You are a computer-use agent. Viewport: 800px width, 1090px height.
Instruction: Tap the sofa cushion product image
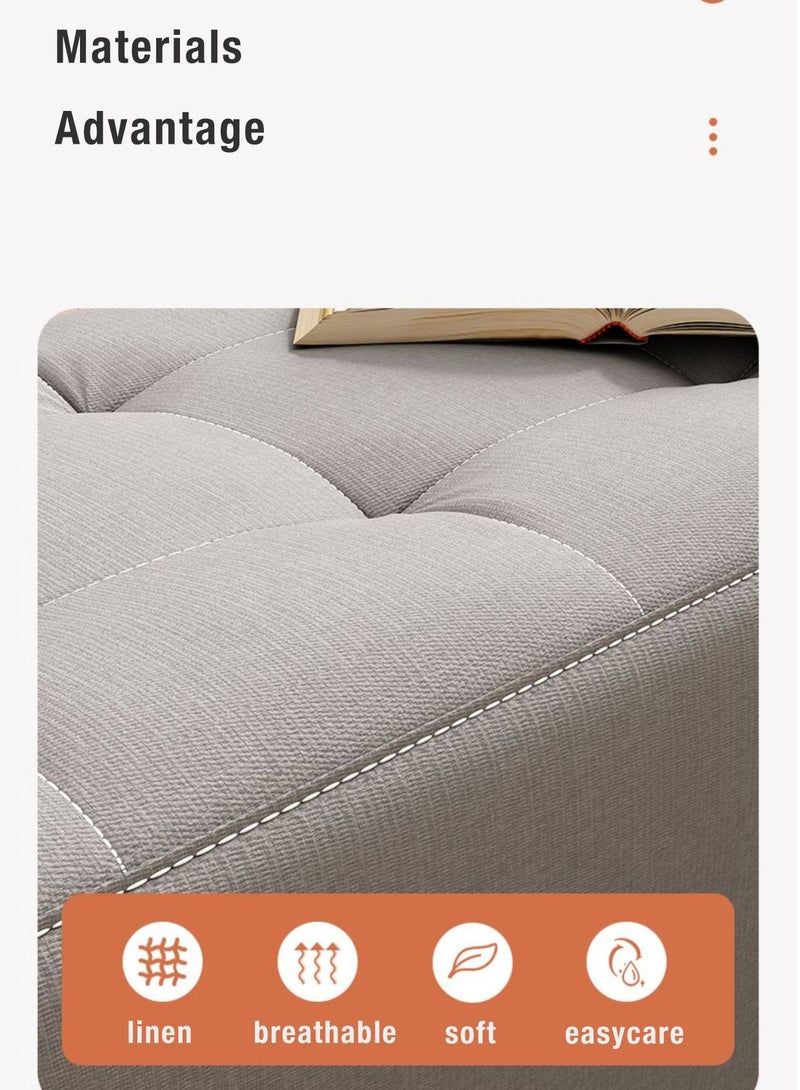point(400,600)
